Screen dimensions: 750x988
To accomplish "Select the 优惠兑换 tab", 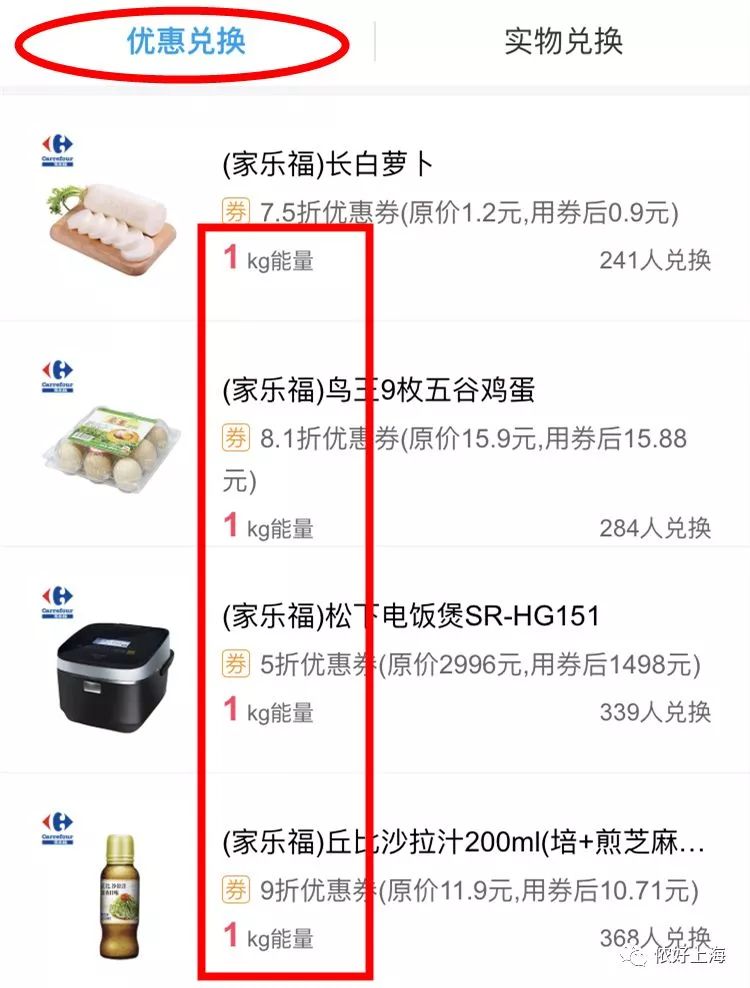I will 187,43.
